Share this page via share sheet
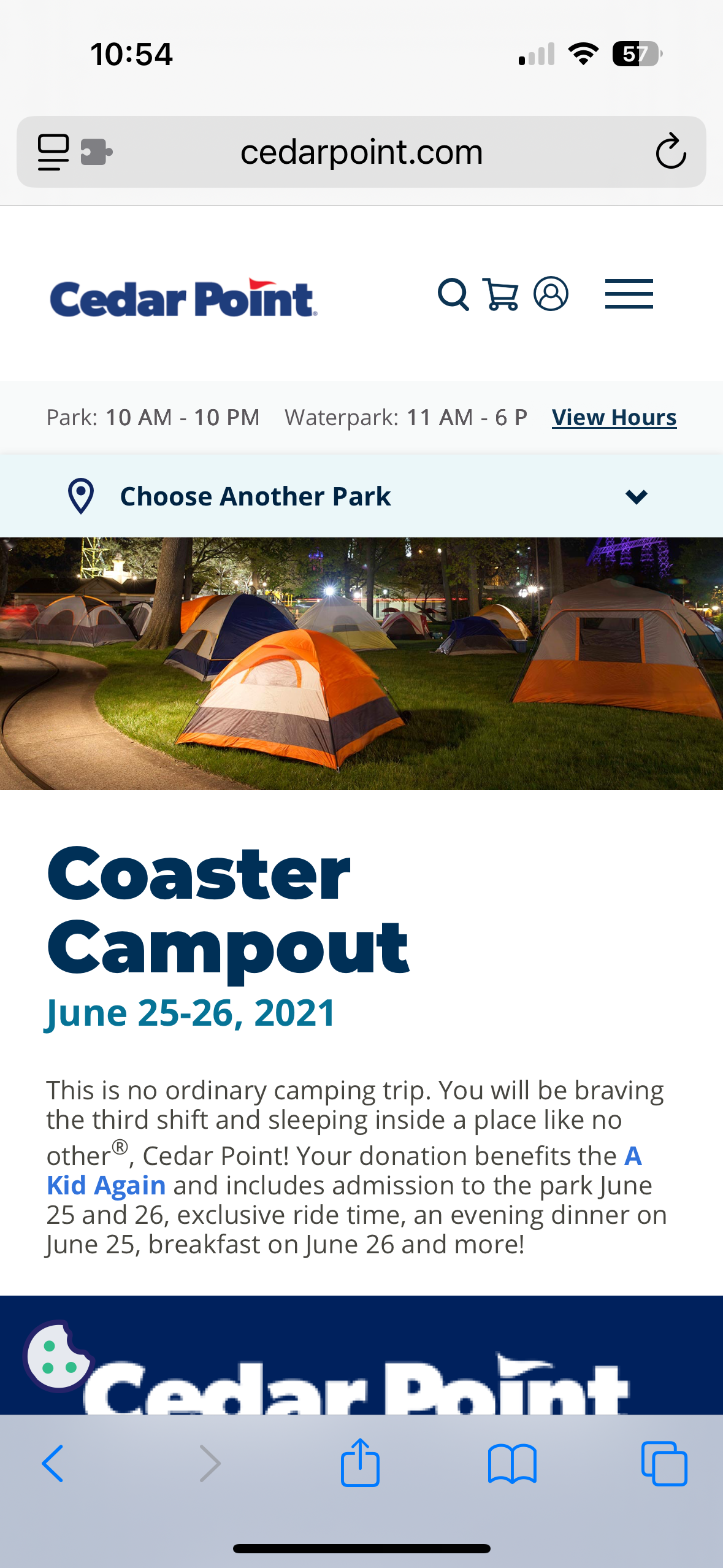Viewport: 723px width, 1568px height. [x=360, y=1462]
